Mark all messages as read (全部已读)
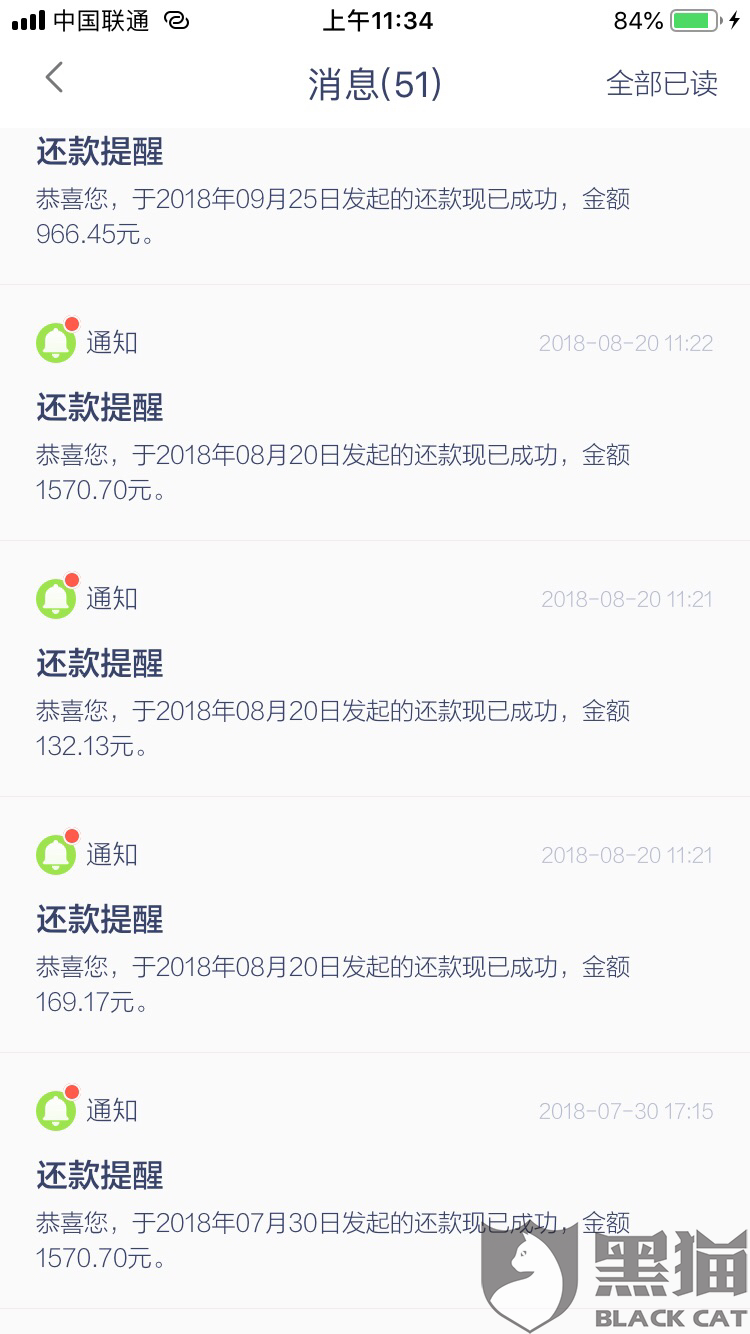This screenshot has height=1334, width=750. (x=661, y=84)
